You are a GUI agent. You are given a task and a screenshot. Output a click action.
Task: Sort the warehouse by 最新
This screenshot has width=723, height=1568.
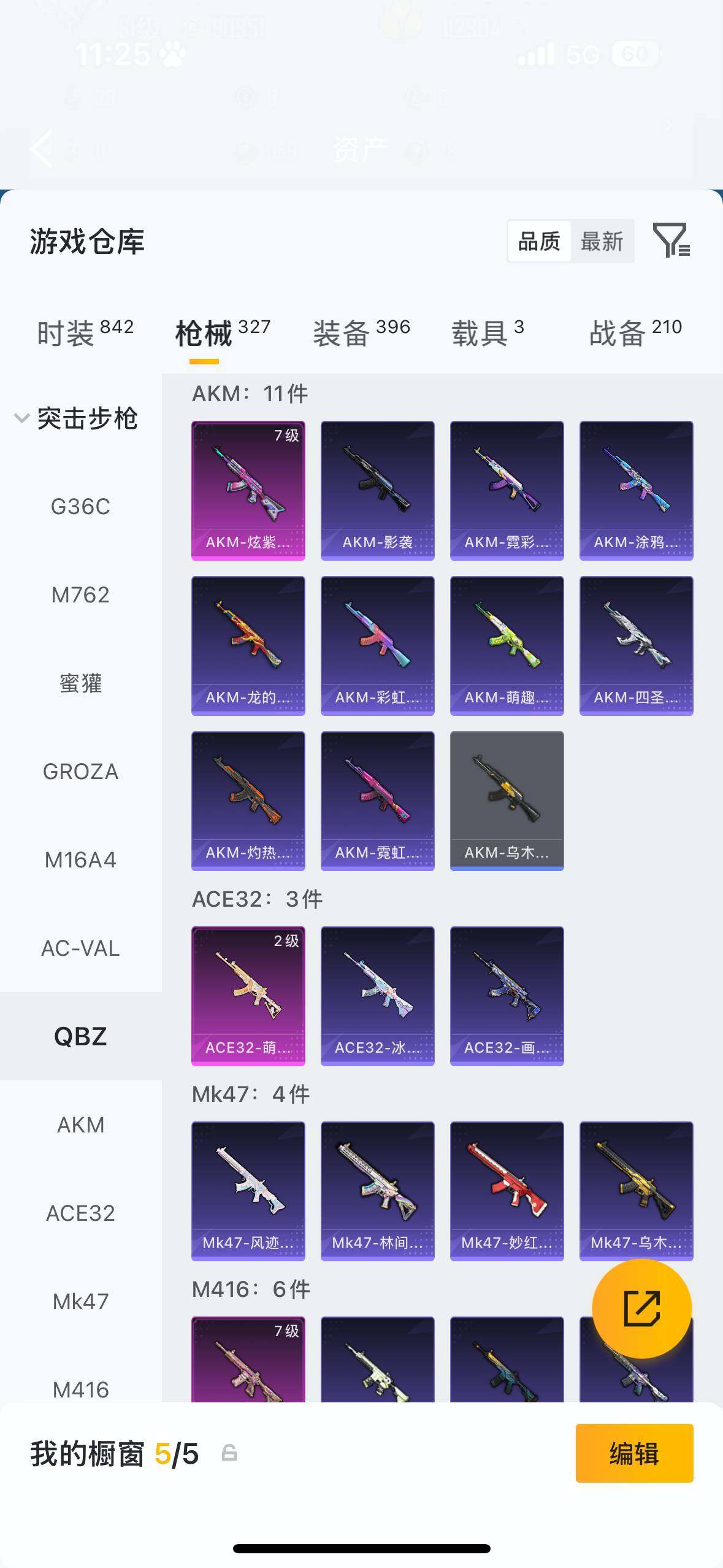pos(602,242)
